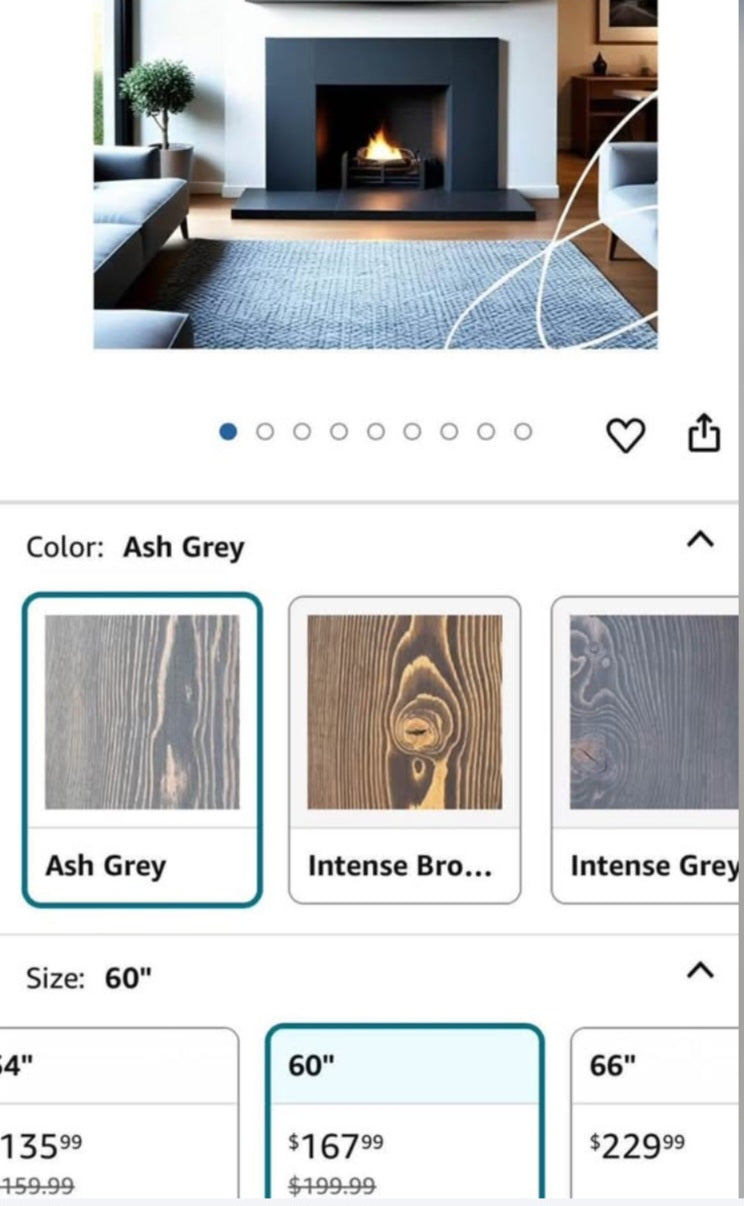Add product to wish list with heart icon
This screenshot has width=744, height=1206.
click(x=626, y=435)
